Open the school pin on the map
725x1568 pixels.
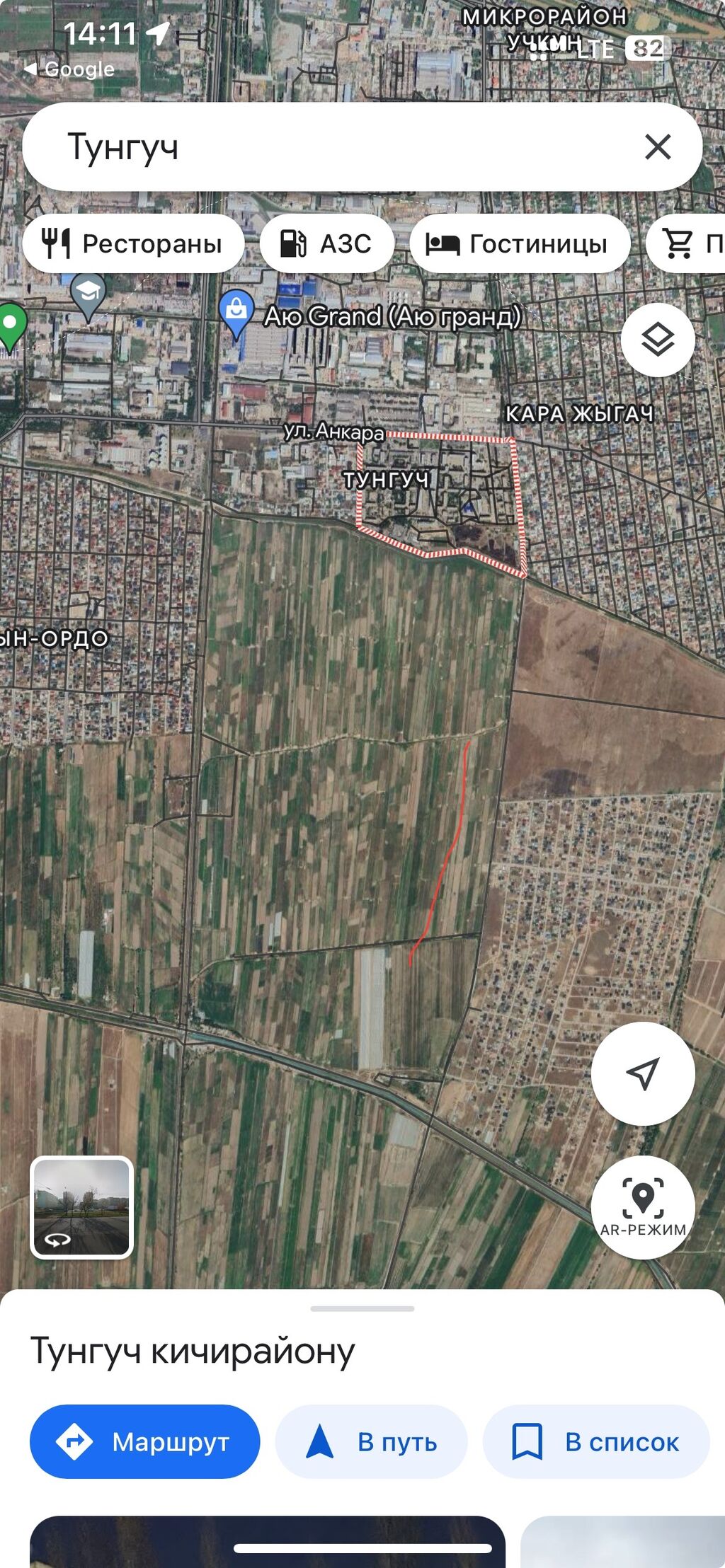[88, 294]
